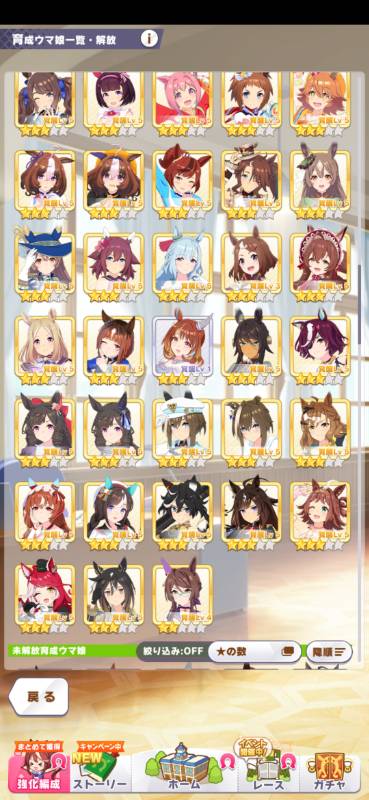Select the glasses-wearing character with purple ears
The image size is (369, 800).
tap(183, 598)
